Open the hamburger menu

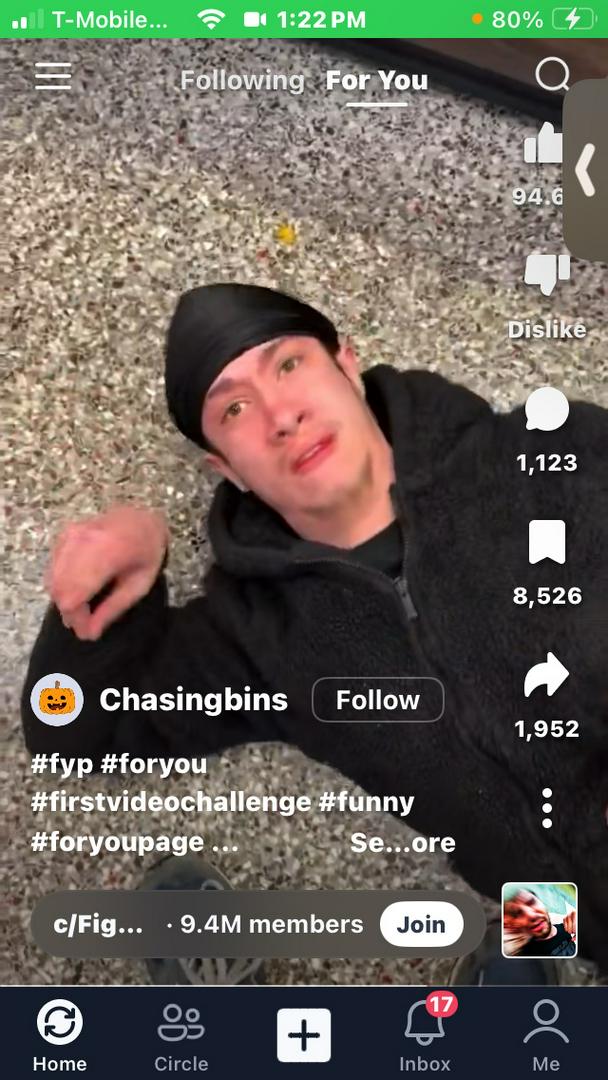click(53, 76)
